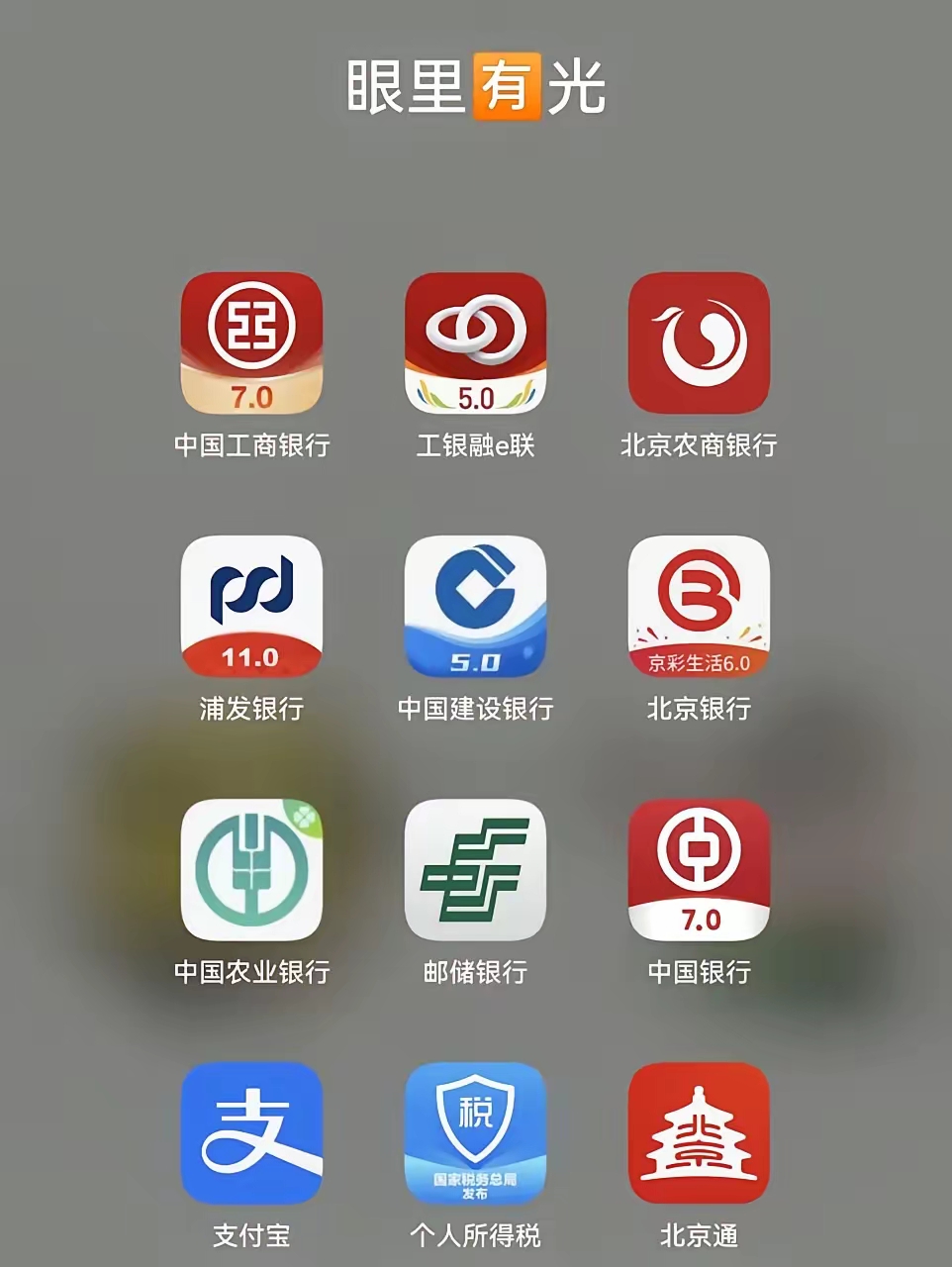Open the 北京银行 京彩生活6.0 icon
Image resolution: width=952 pixels, height=1267 pixels.
pos(699,607)
